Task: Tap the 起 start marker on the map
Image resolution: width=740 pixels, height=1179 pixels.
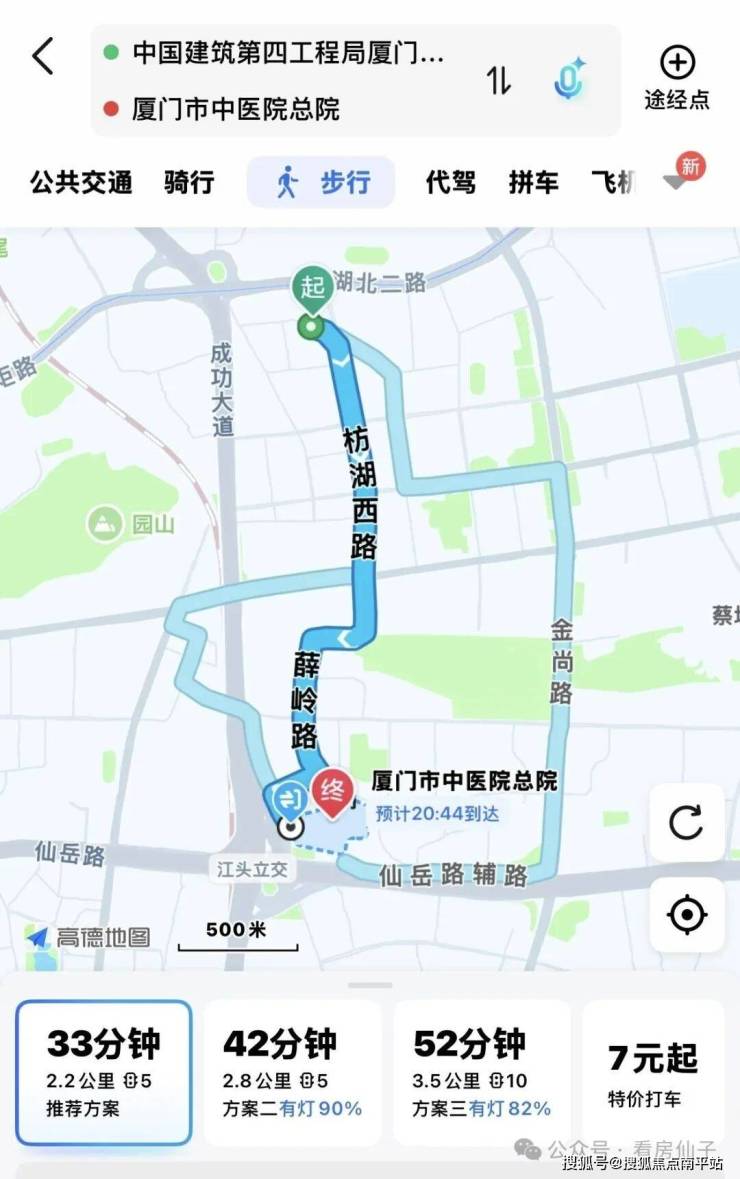Action: (x=313, y=289)
